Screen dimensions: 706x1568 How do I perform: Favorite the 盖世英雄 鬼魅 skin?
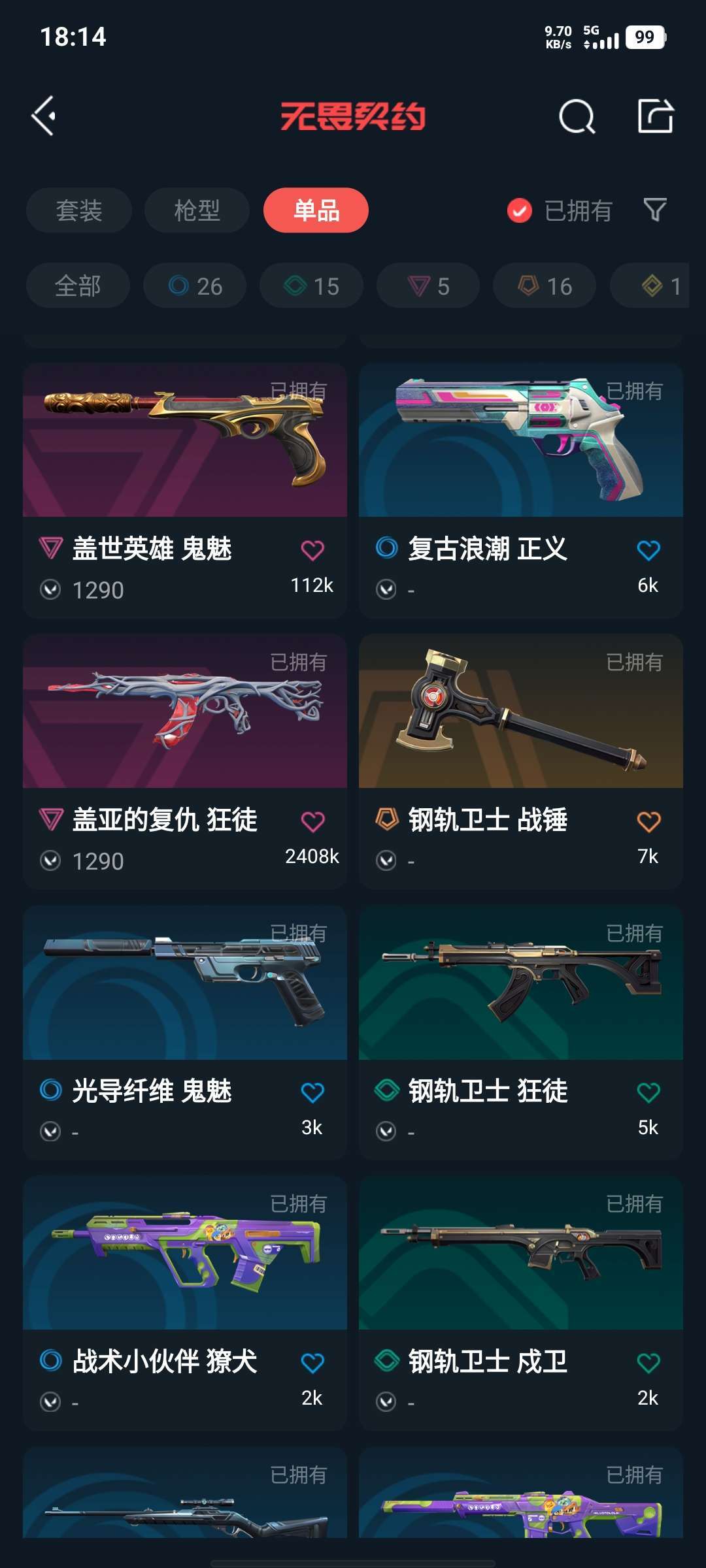click(314, 549)
